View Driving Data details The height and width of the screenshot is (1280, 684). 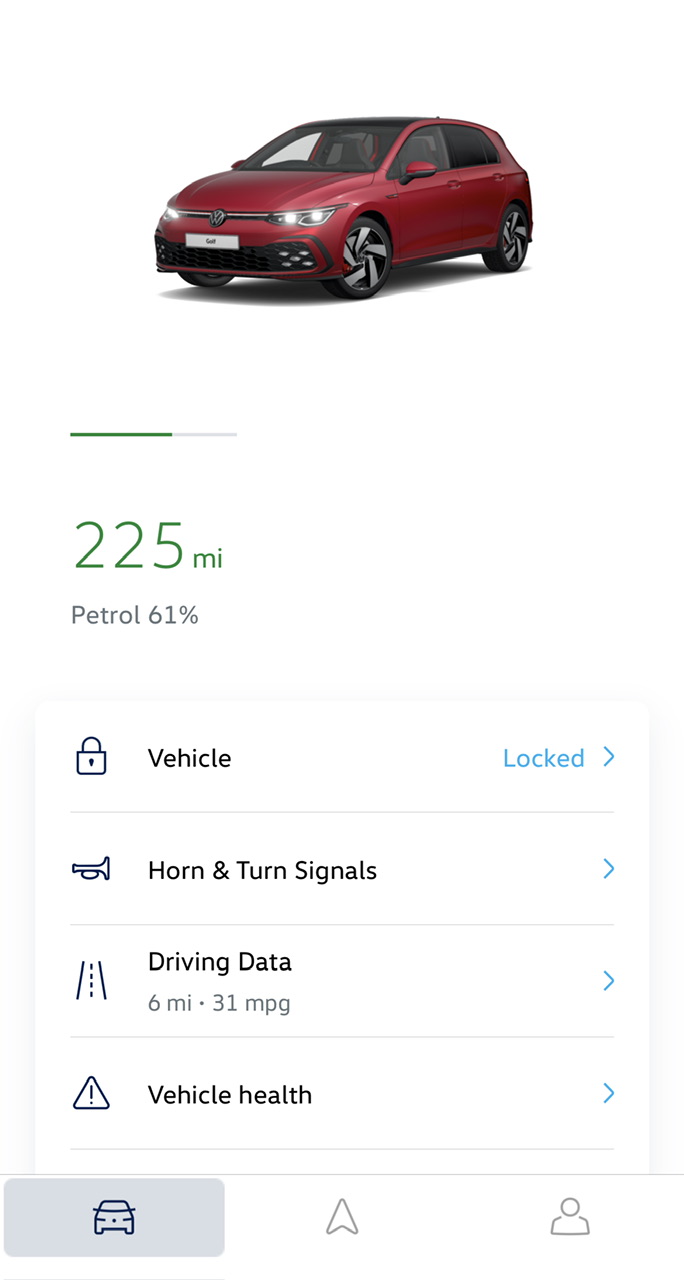click(342, 981)
